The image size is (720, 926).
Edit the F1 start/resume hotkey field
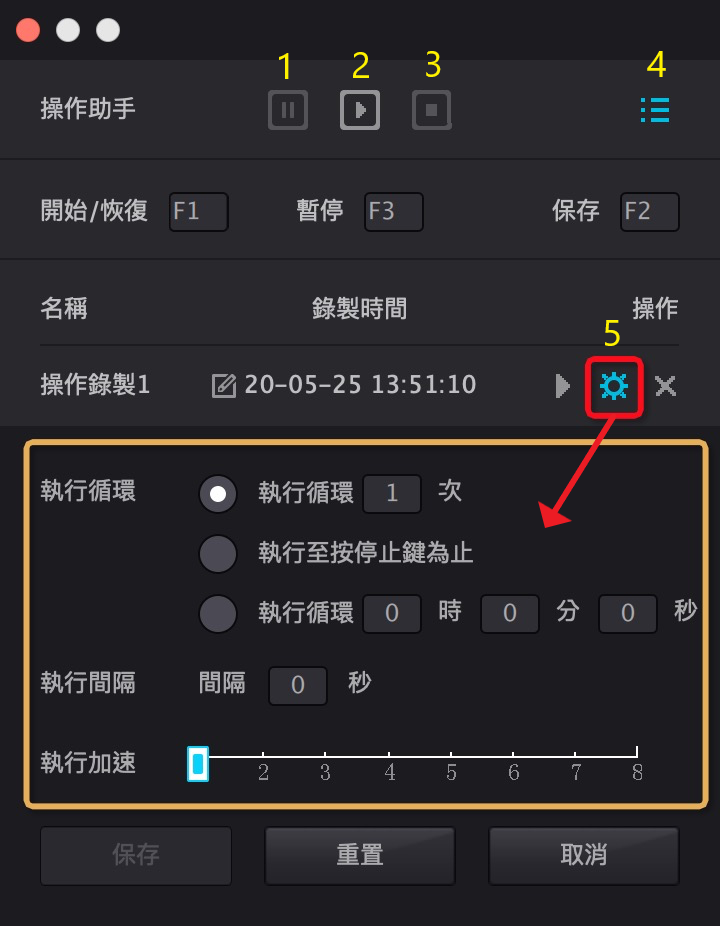(x=199, y=212)
